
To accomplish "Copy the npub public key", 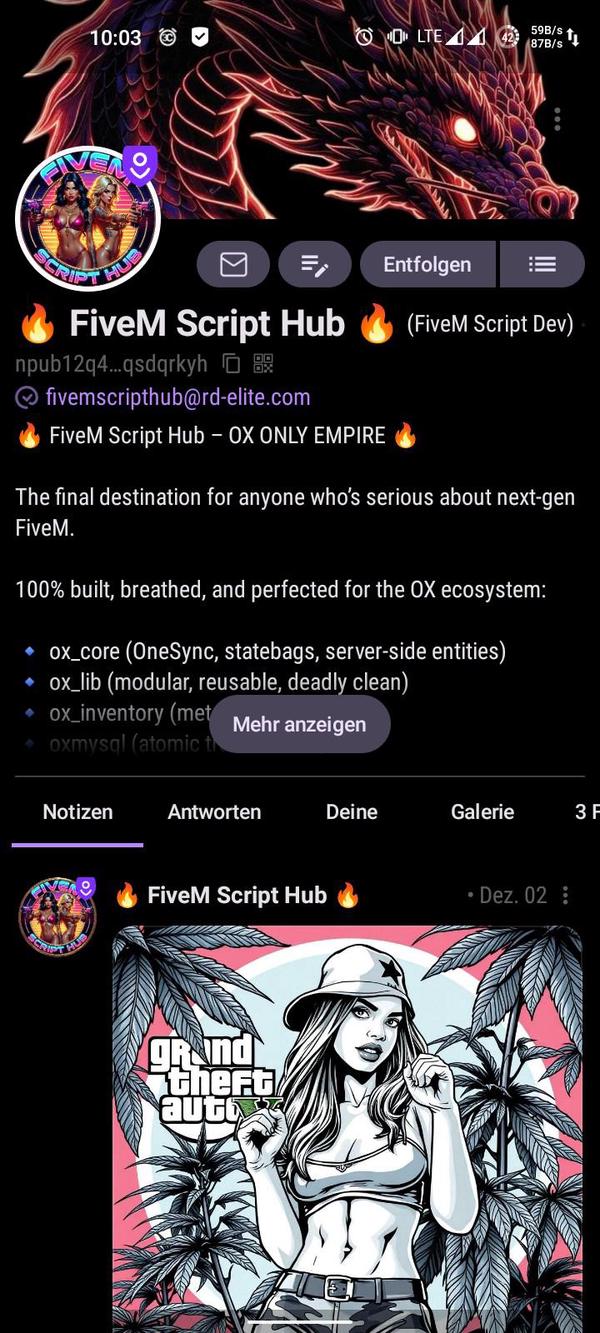I will [232, 363].
